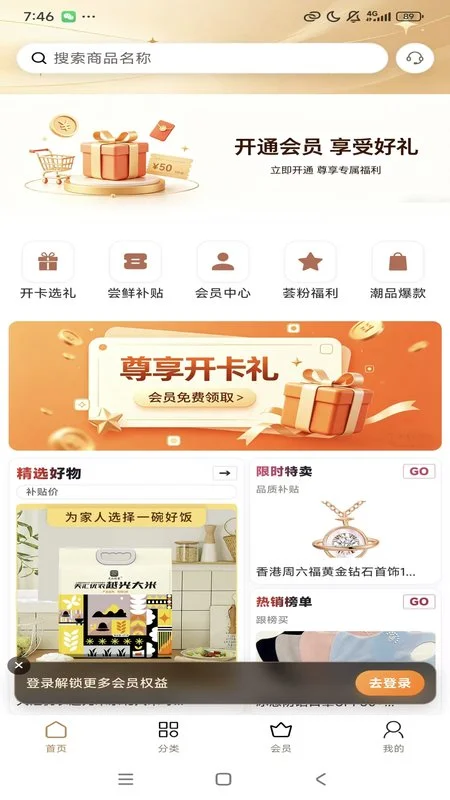Open the 越光大米 rice product card

tap(127, 583)
